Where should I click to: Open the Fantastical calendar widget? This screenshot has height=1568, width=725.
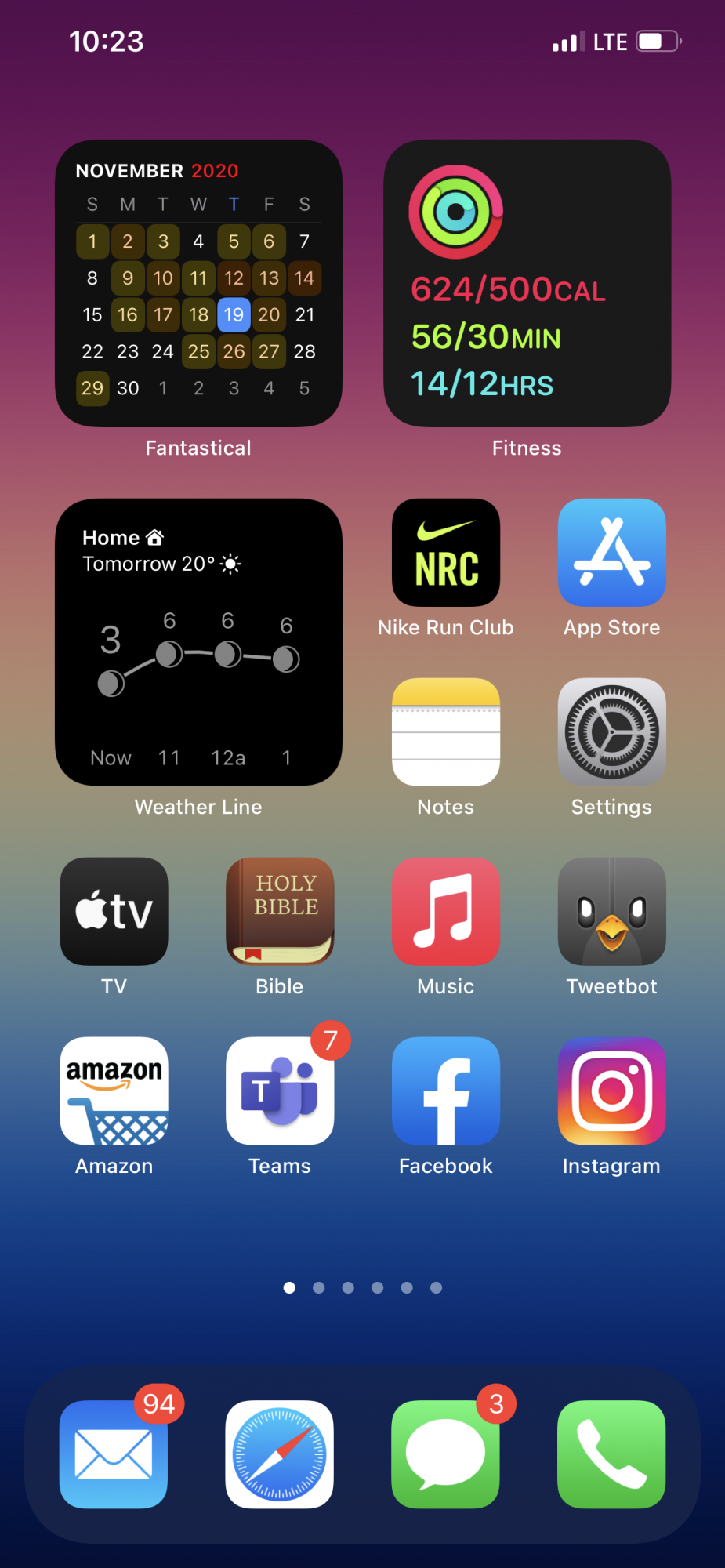(x=198, y=283)
